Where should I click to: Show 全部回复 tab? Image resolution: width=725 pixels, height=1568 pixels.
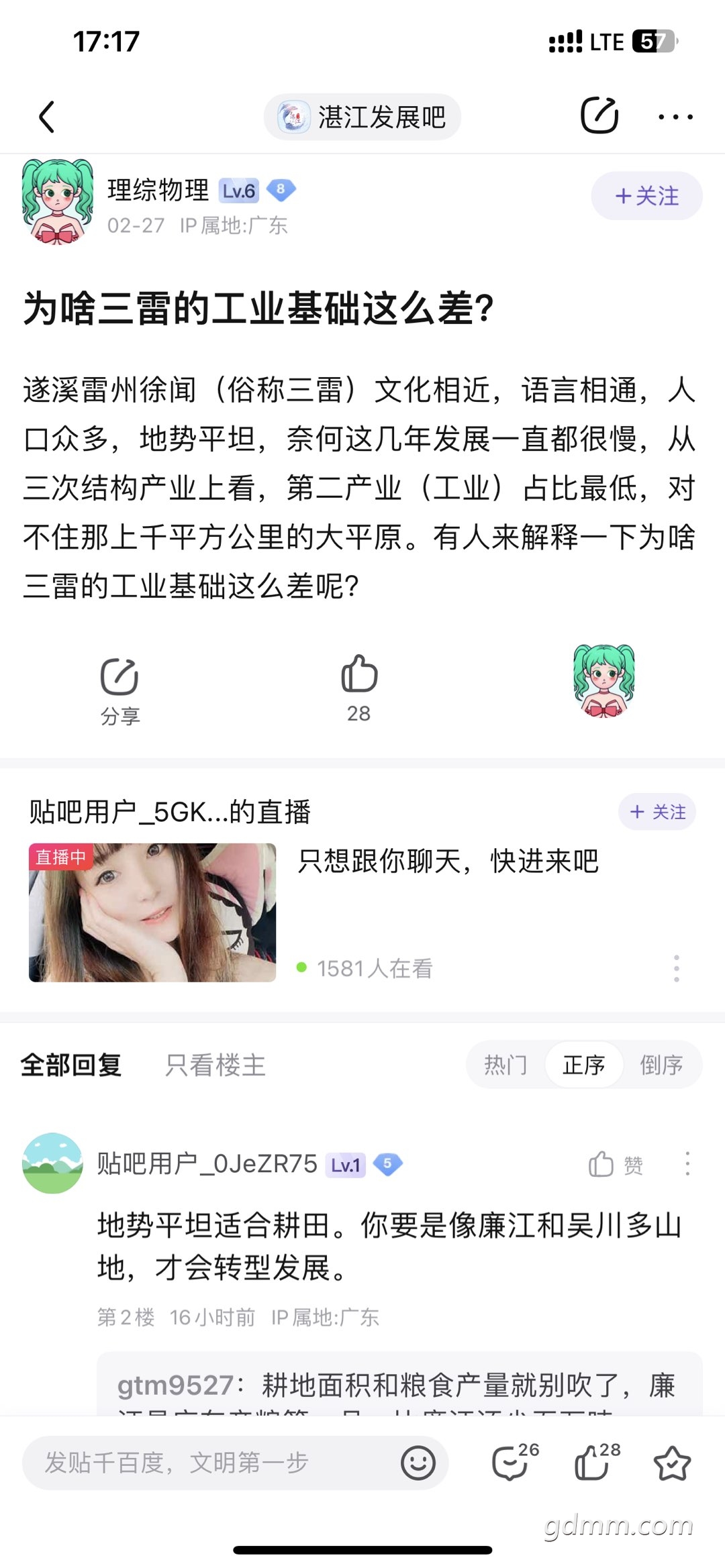coord(71,1065)
